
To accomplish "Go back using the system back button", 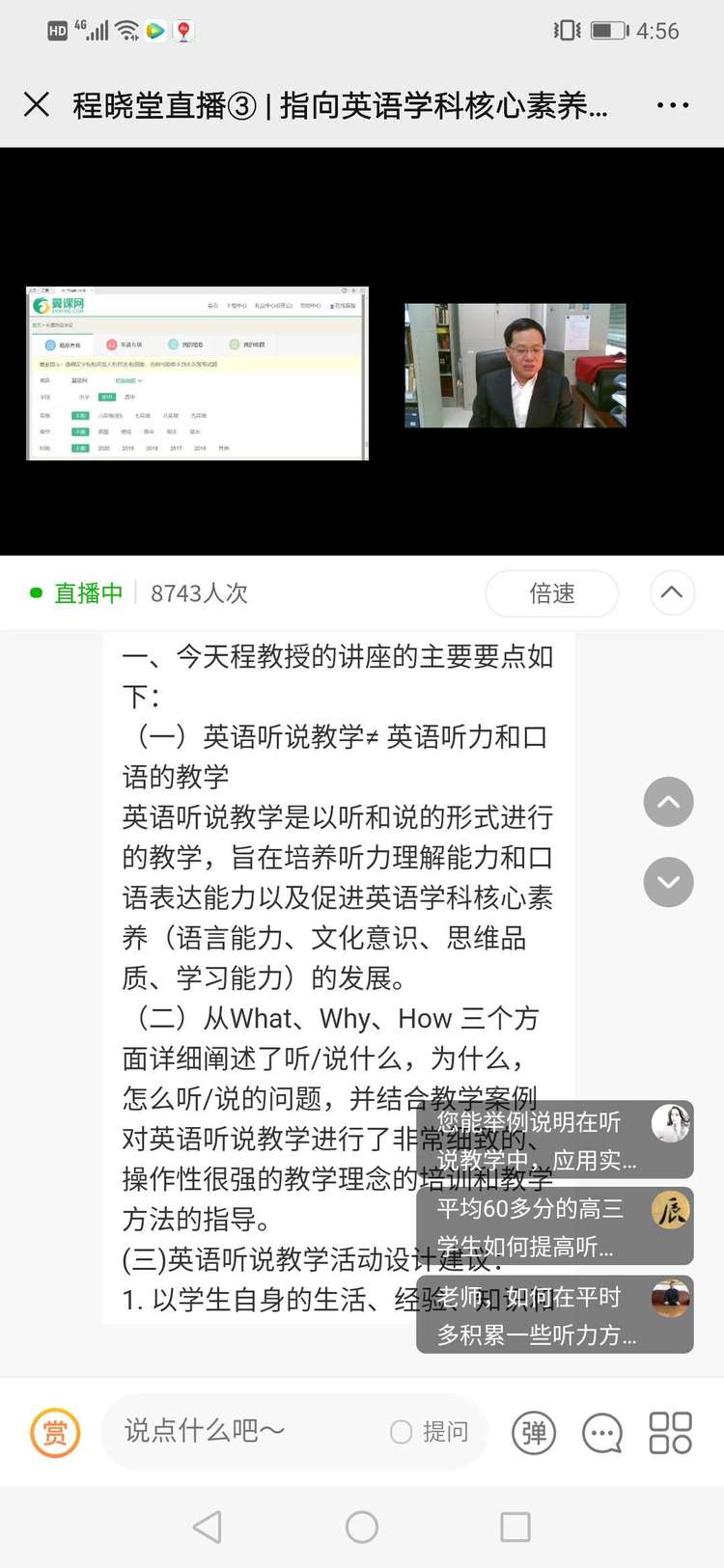I will point(208,1527).
